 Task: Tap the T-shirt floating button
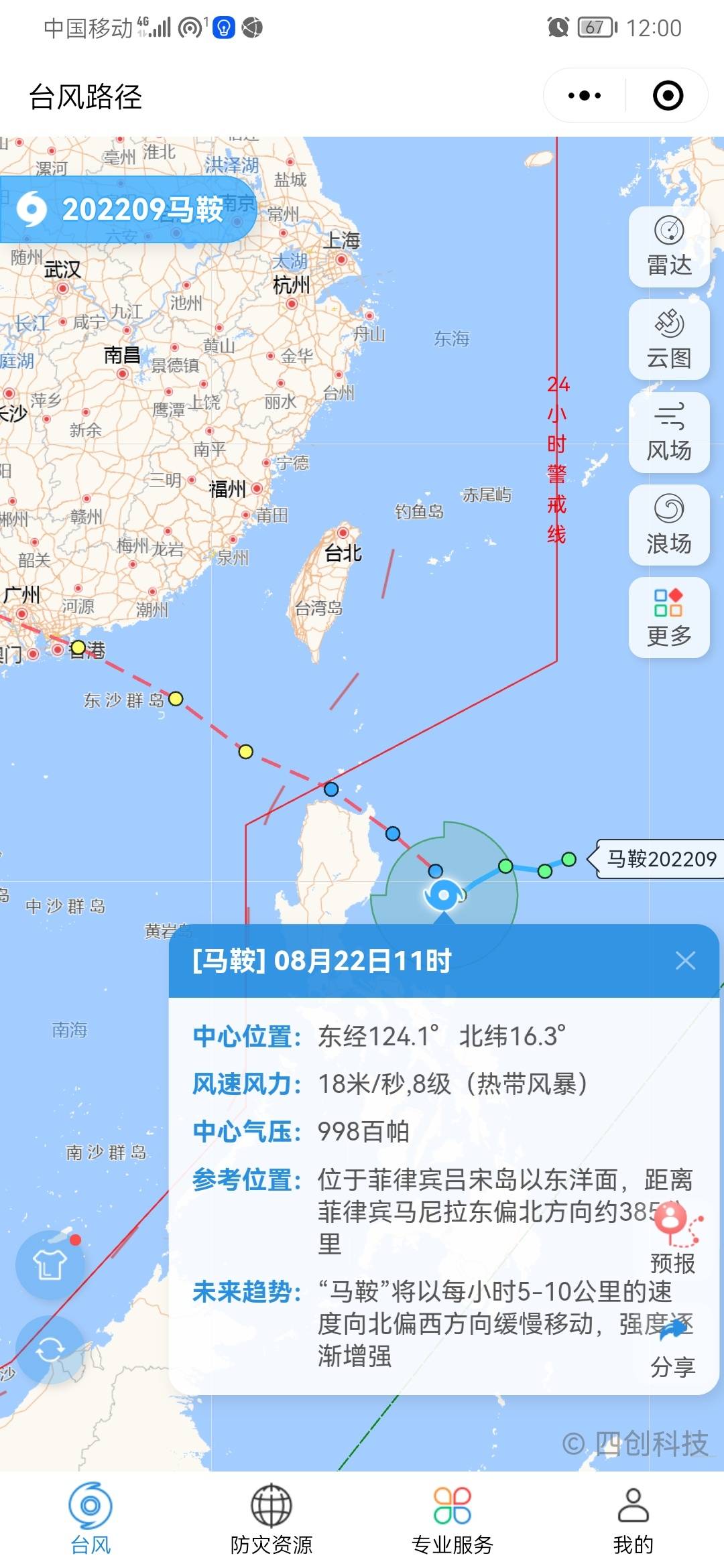tap(50, 1264)
